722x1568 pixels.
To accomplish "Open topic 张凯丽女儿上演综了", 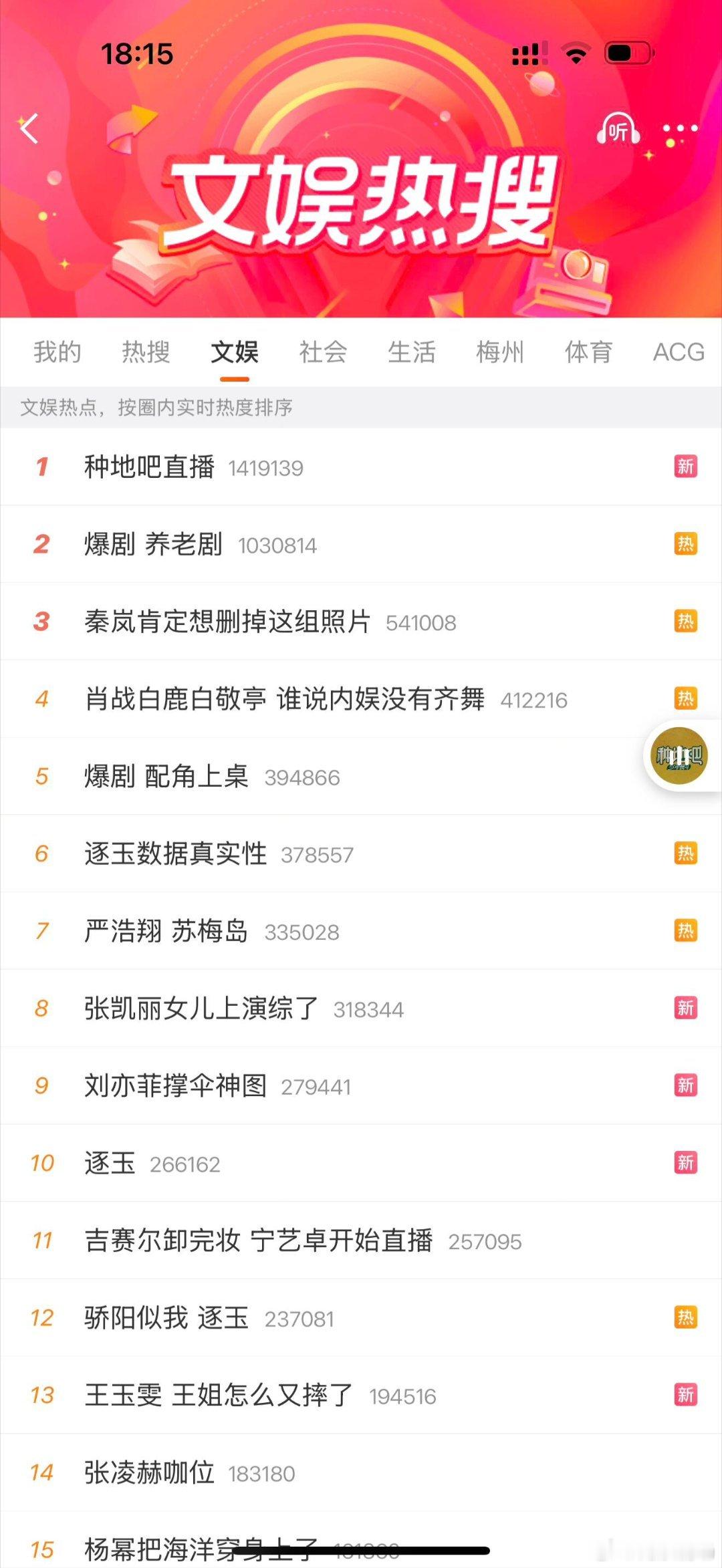I will (201, 1008).
